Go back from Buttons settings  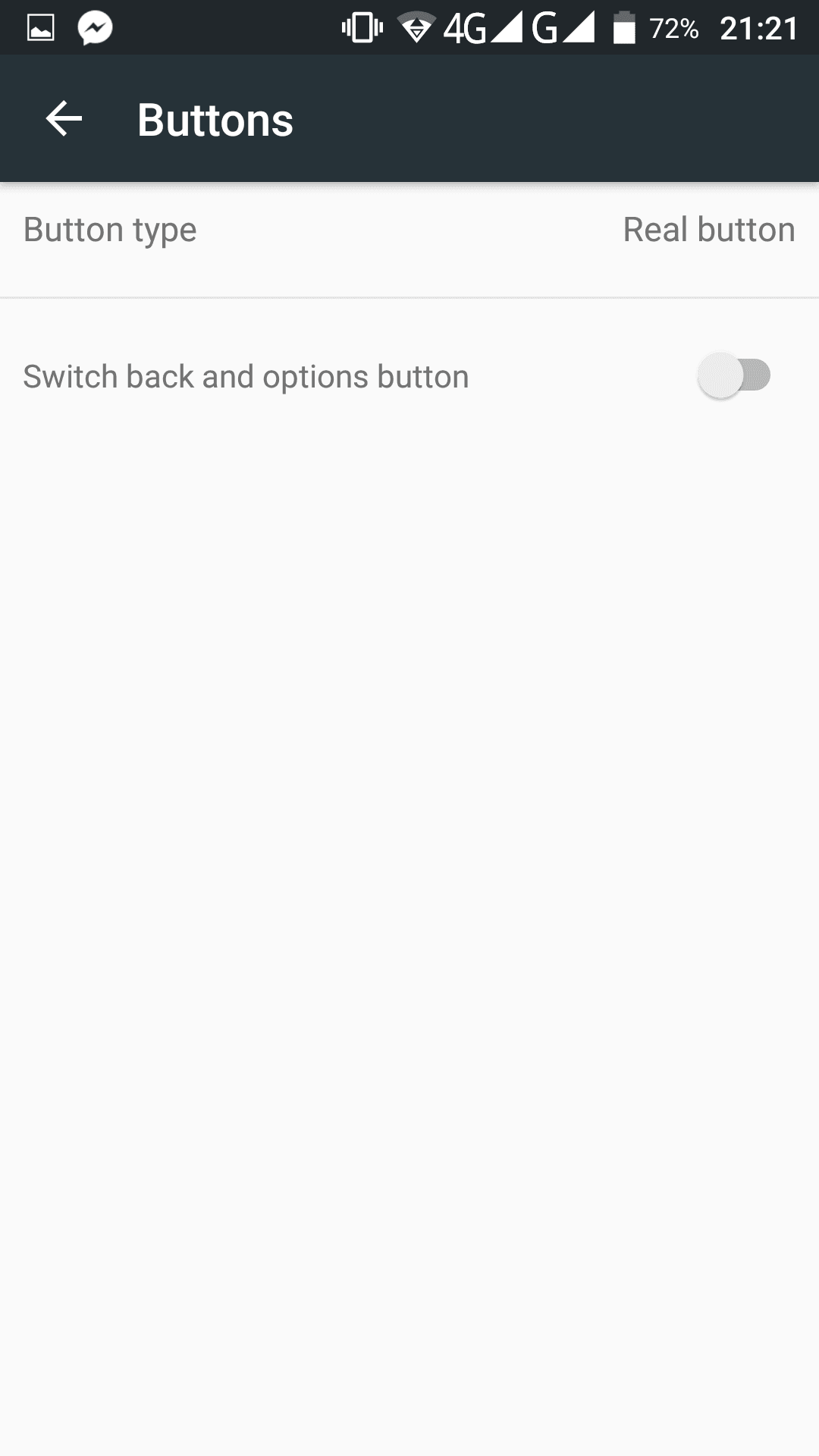[64, 119]
